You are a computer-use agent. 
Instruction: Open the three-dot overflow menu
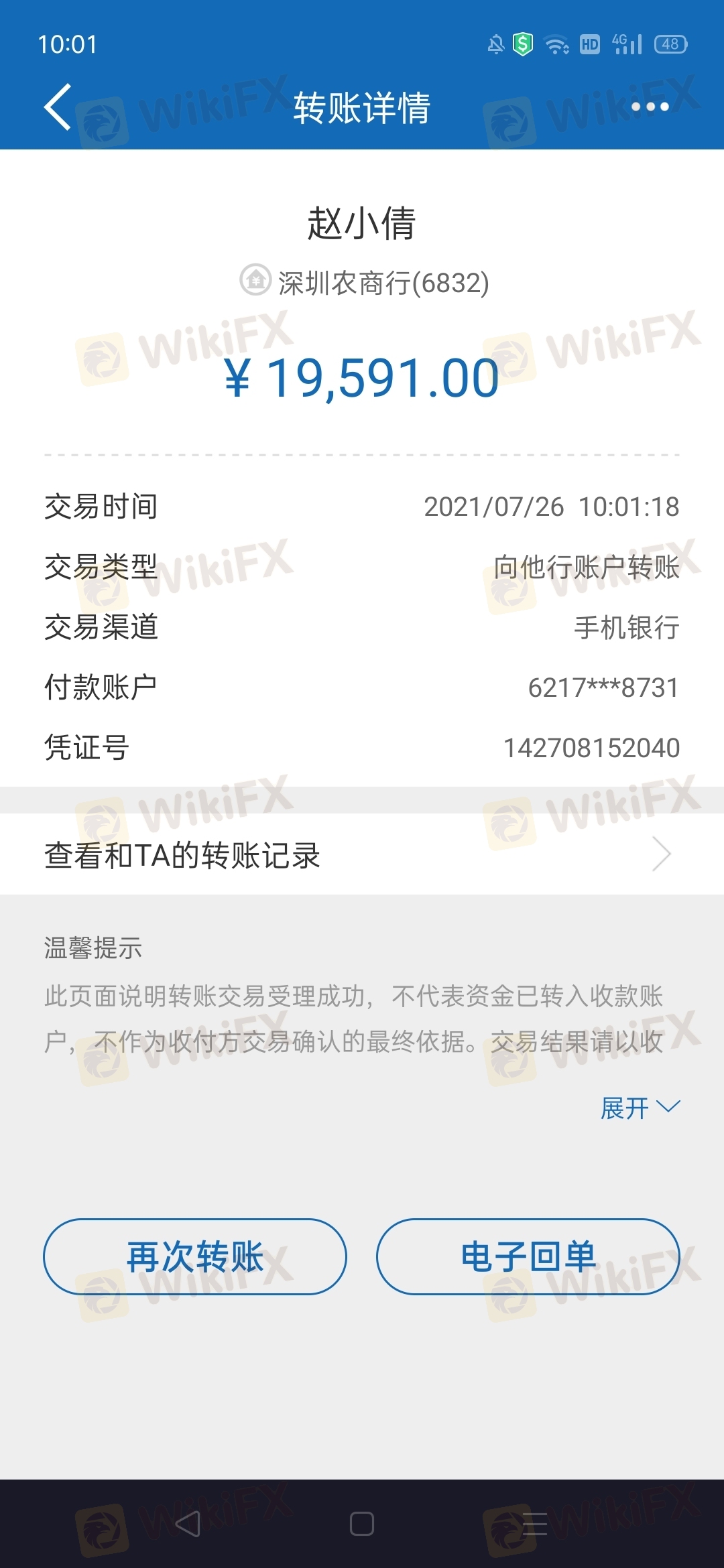[x=650, y=107]
